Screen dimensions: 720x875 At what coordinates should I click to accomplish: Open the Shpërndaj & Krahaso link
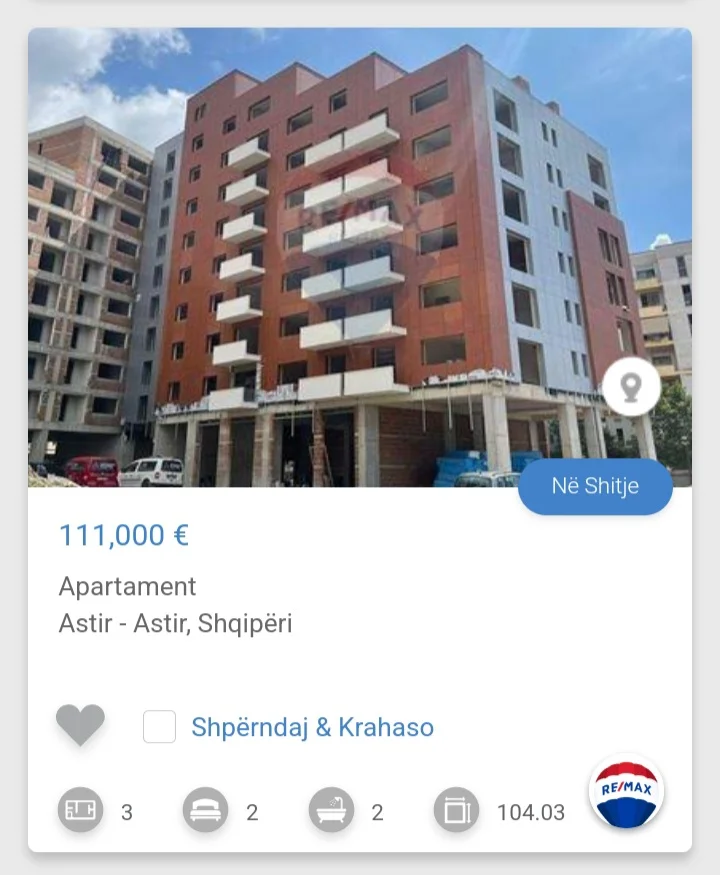(311, 727)
